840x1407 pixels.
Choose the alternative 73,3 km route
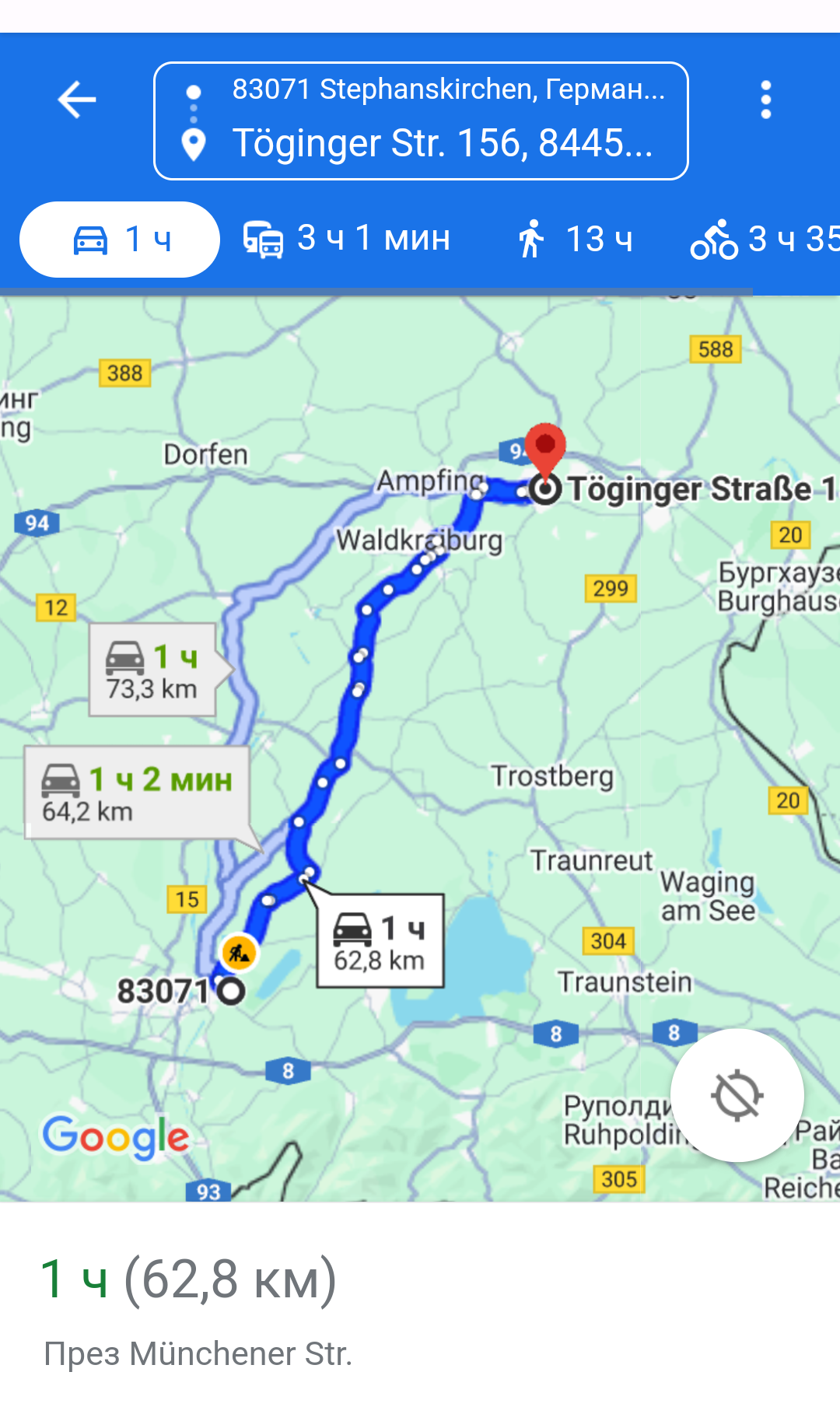click(152, 670)
